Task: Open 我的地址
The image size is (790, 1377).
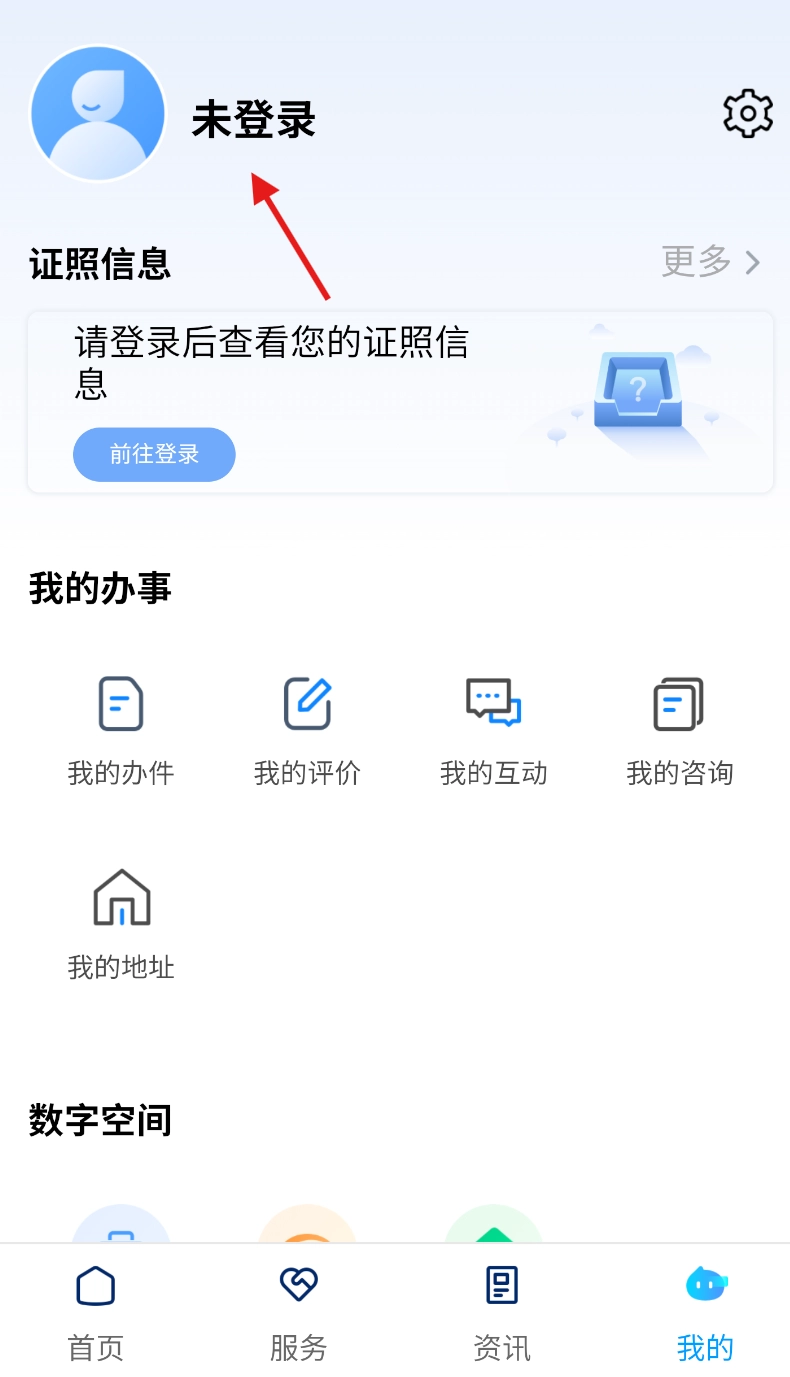Action: [121, 924]
